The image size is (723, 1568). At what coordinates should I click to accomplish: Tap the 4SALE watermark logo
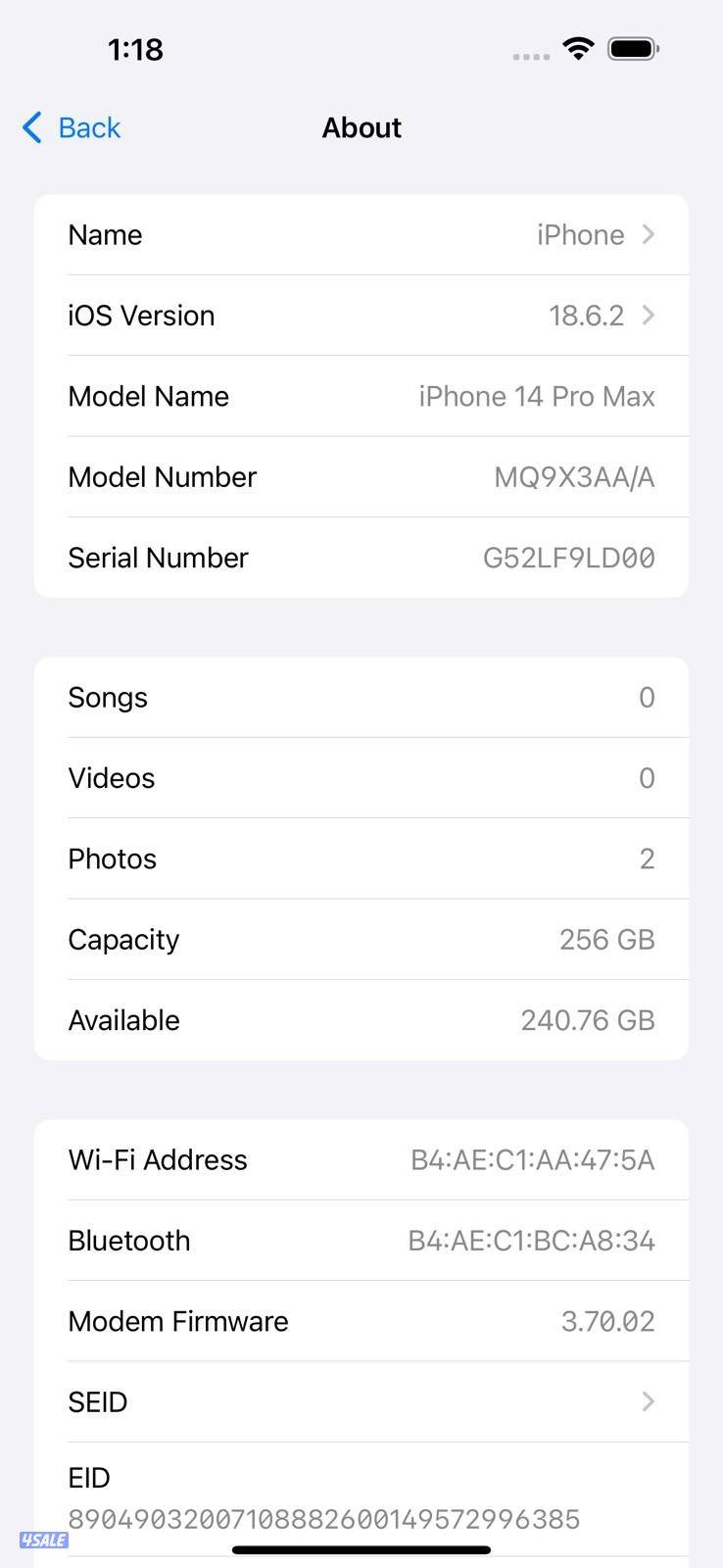(x=42, y=1541)
